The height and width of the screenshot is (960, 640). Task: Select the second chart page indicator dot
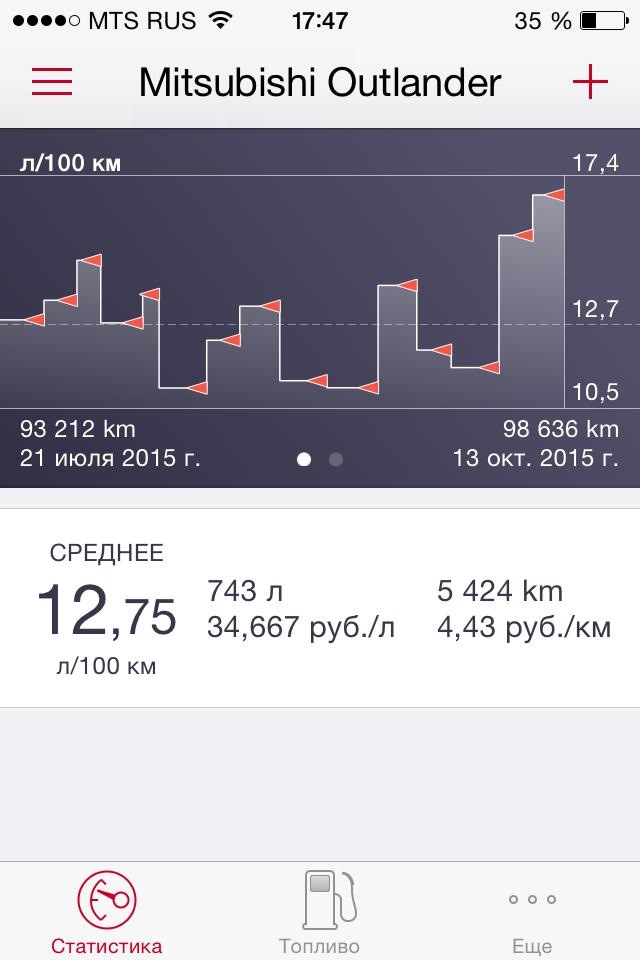(336, 459)
